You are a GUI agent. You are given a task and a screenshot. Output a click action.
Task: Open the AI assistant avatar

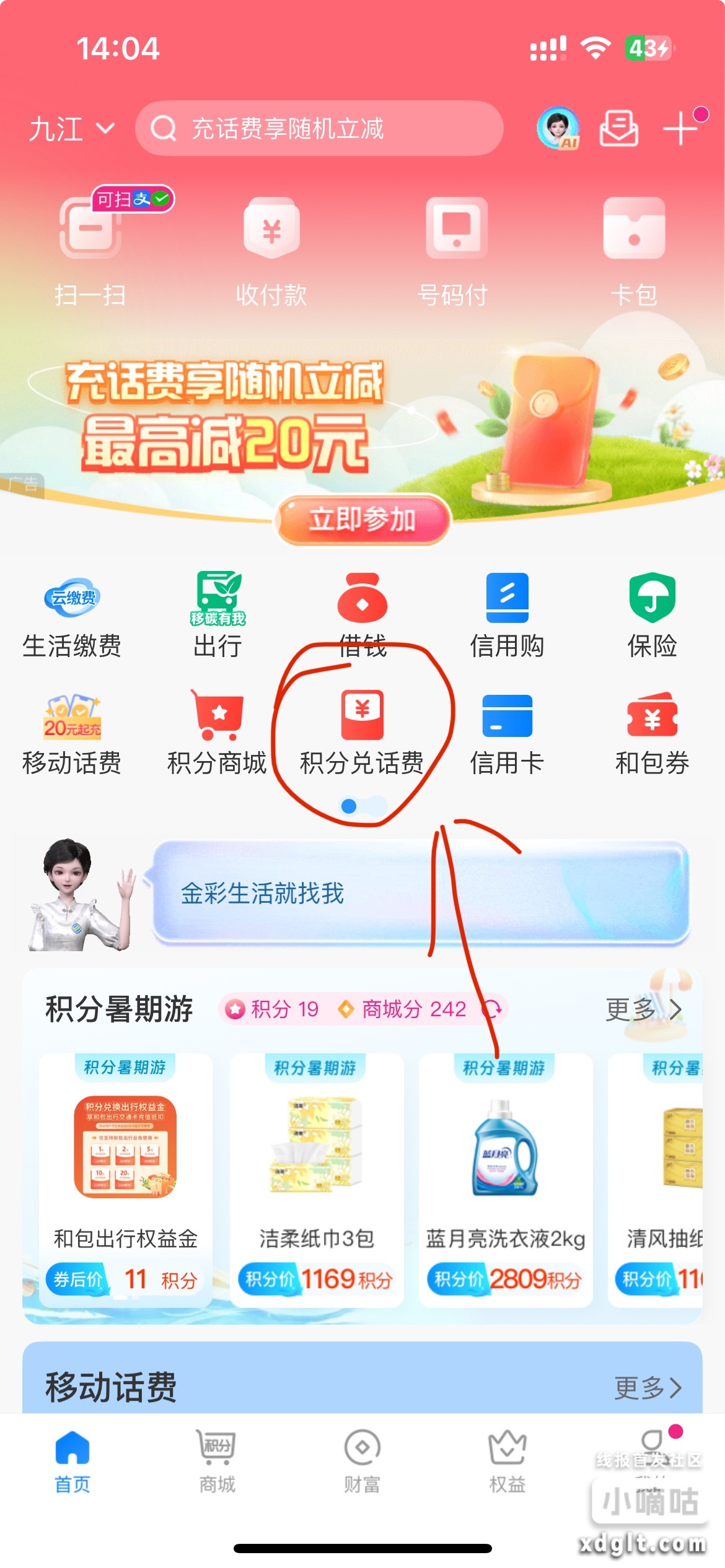tap(558, 128)
